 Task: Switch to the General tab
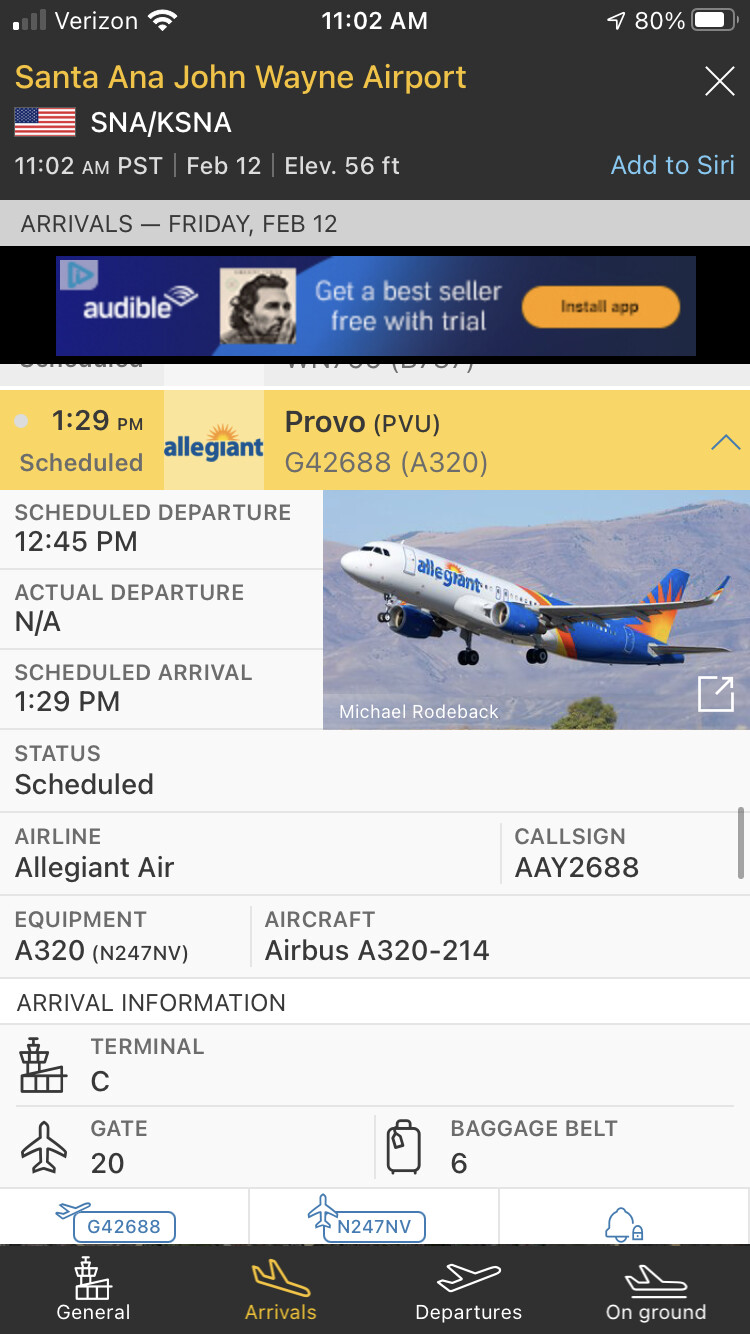coord(93,1289)
